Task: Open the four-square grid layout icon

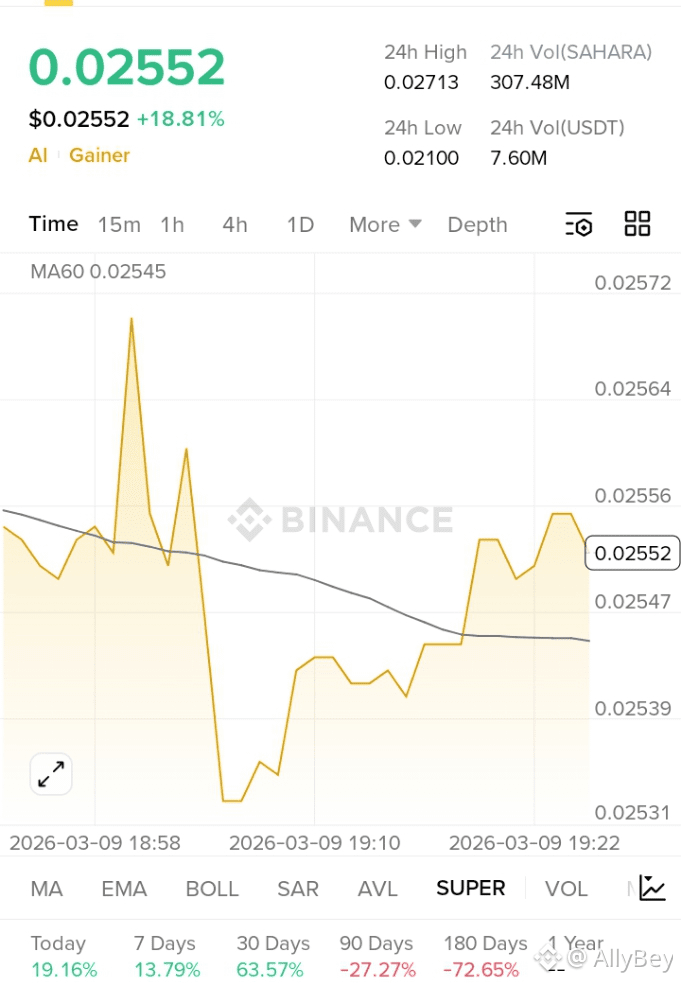Action: 637,224
